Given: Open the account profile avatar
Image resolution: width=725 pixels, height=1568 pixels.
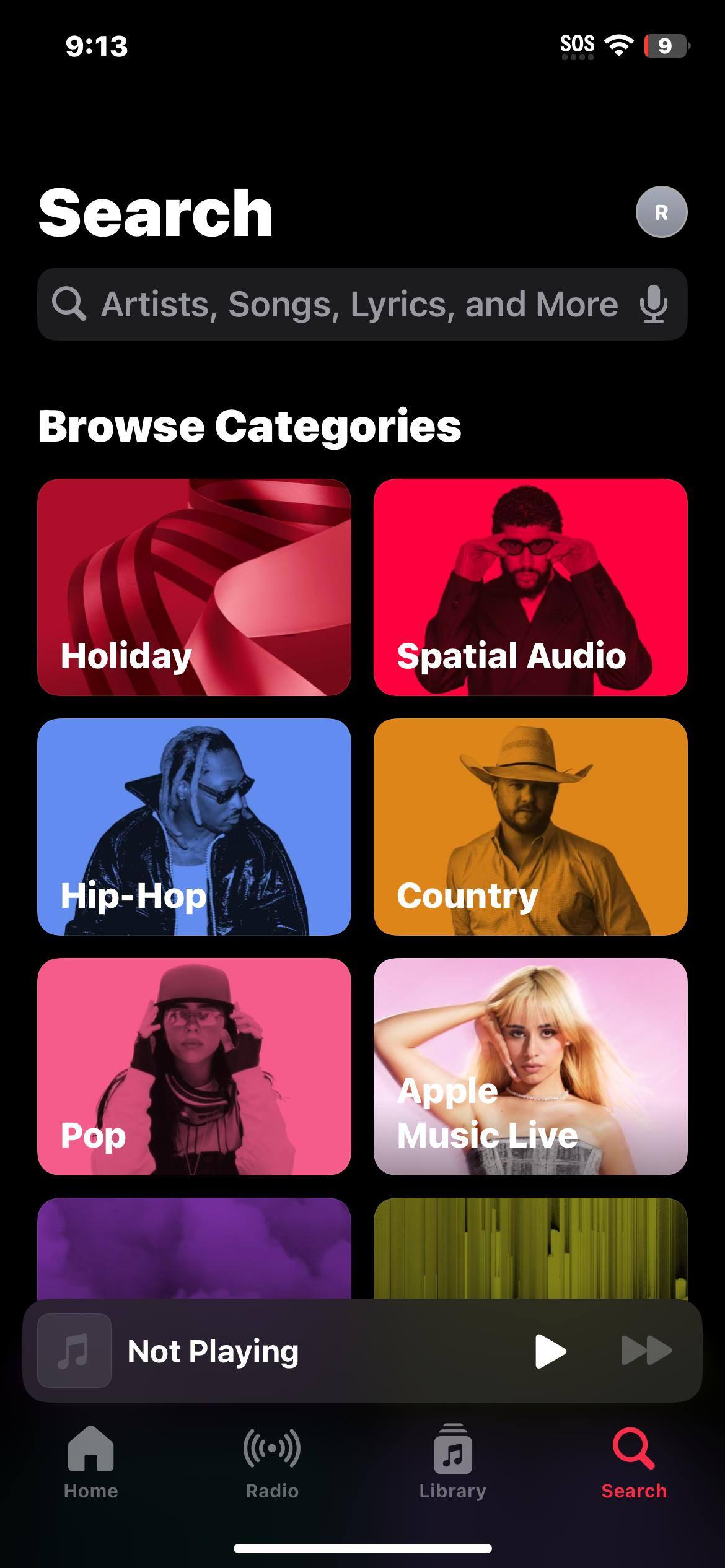Looking at the screenshot, I should 661,212.
